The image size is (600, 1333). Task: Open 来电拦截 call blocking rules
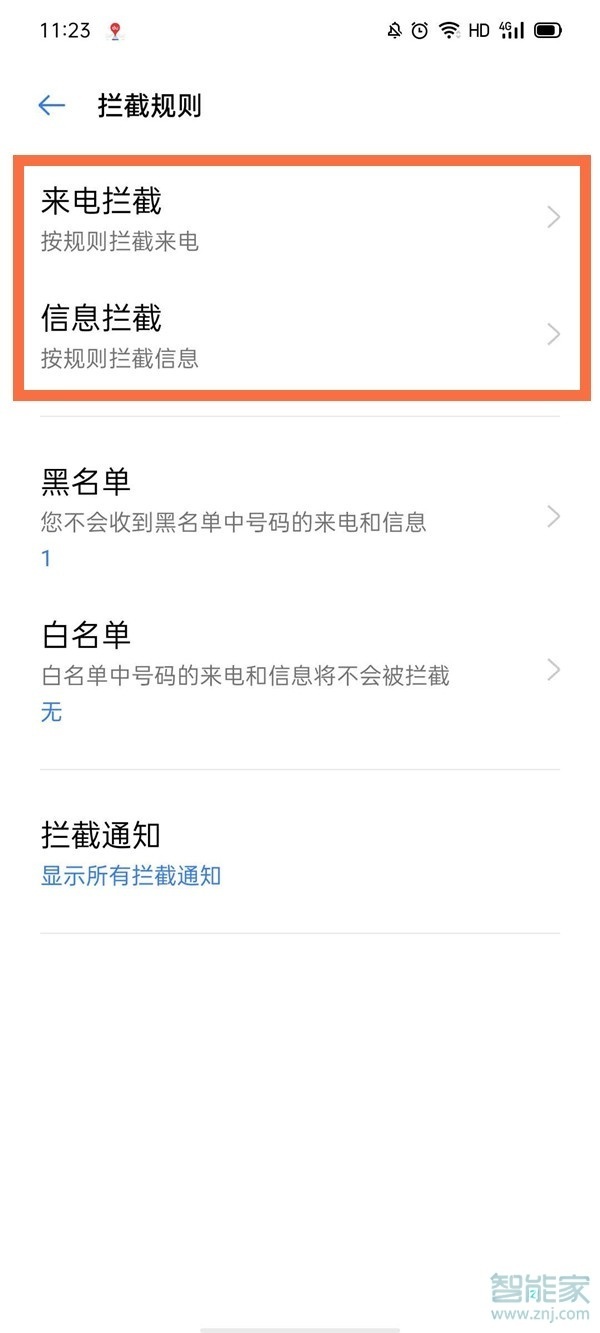pos(300,218)
